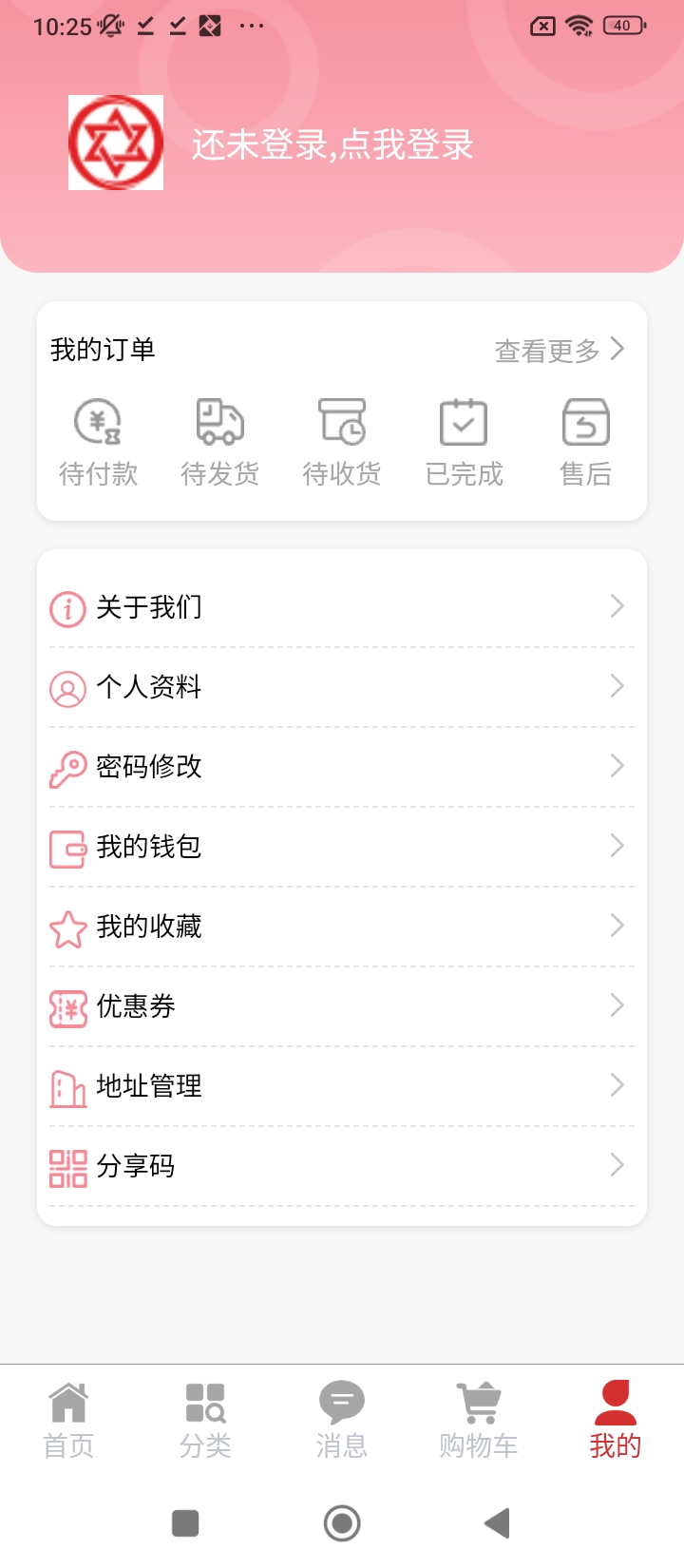Switch to the 首页 home tab
Image resolution: width=684 pixels, height=1568 pixels.
68,1420
